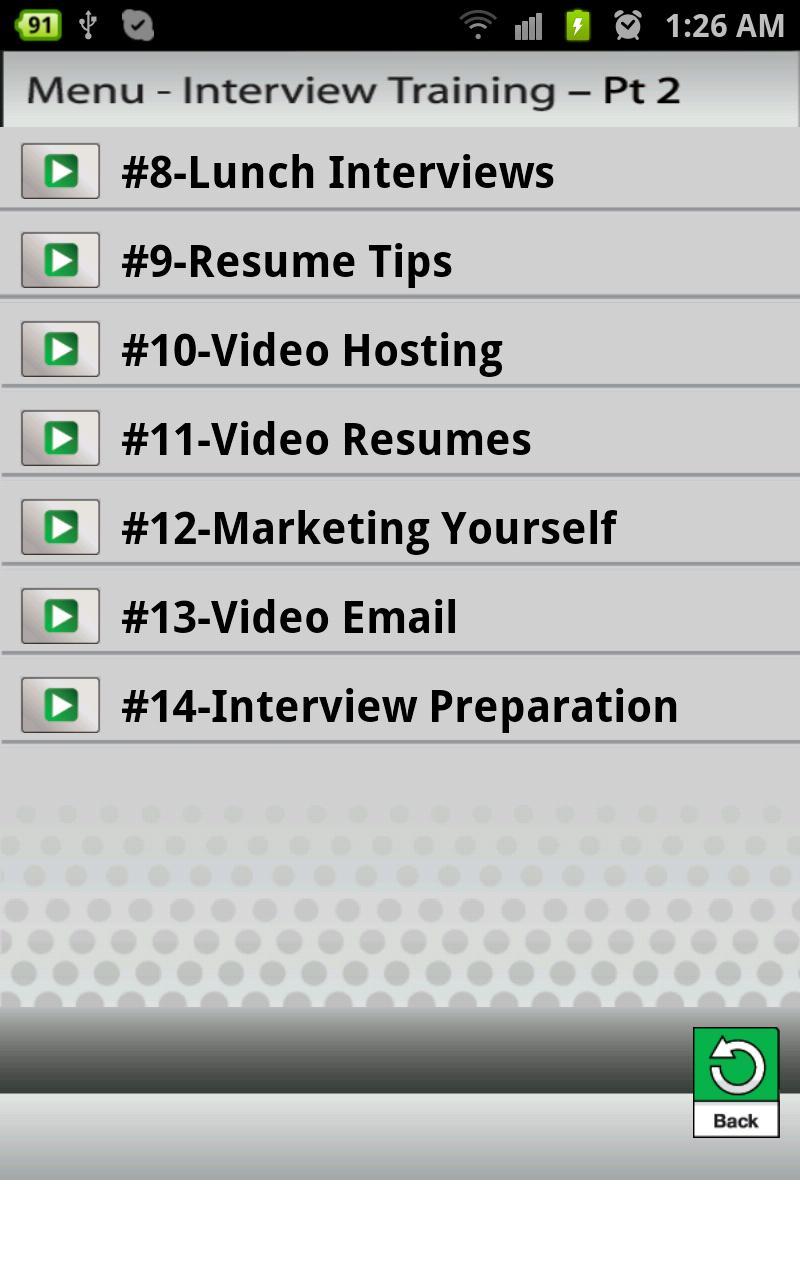Open the #12-Marketing Yourself training video
The width and height of the screenshot is (800, 1280).
coord(370,527)
